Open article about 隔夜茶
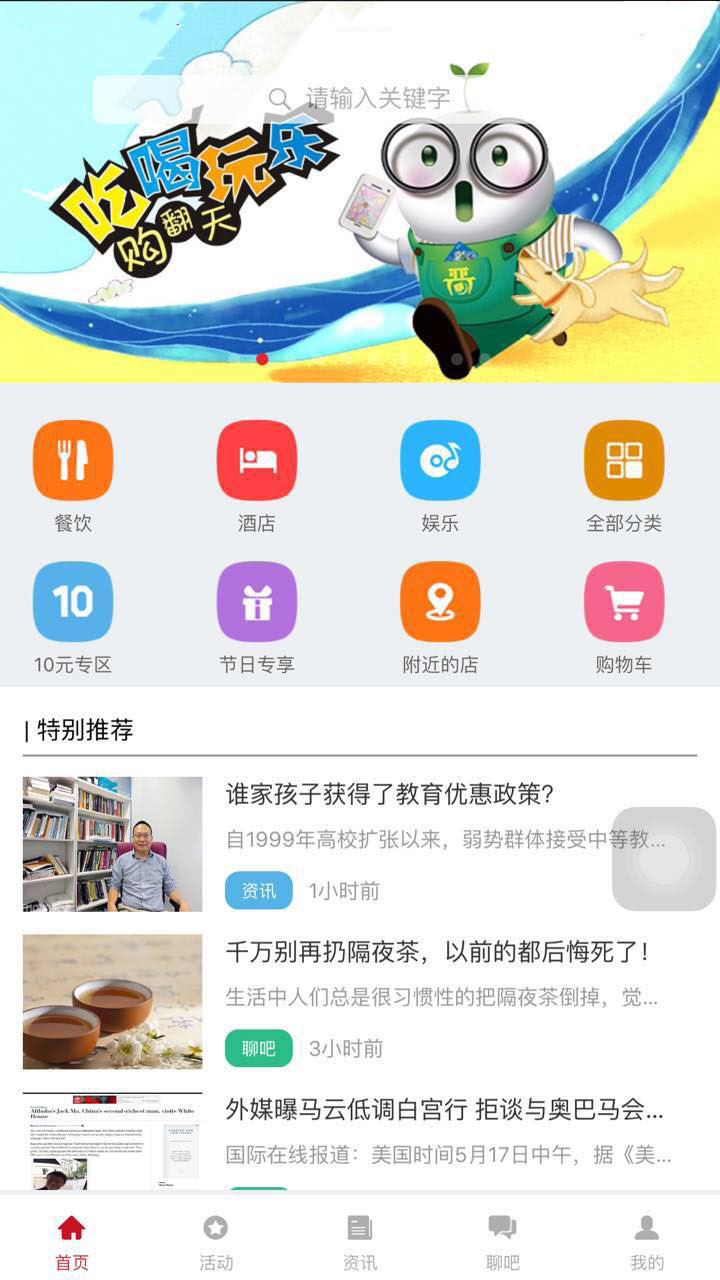720x1280 pixels. coord(437,953)
